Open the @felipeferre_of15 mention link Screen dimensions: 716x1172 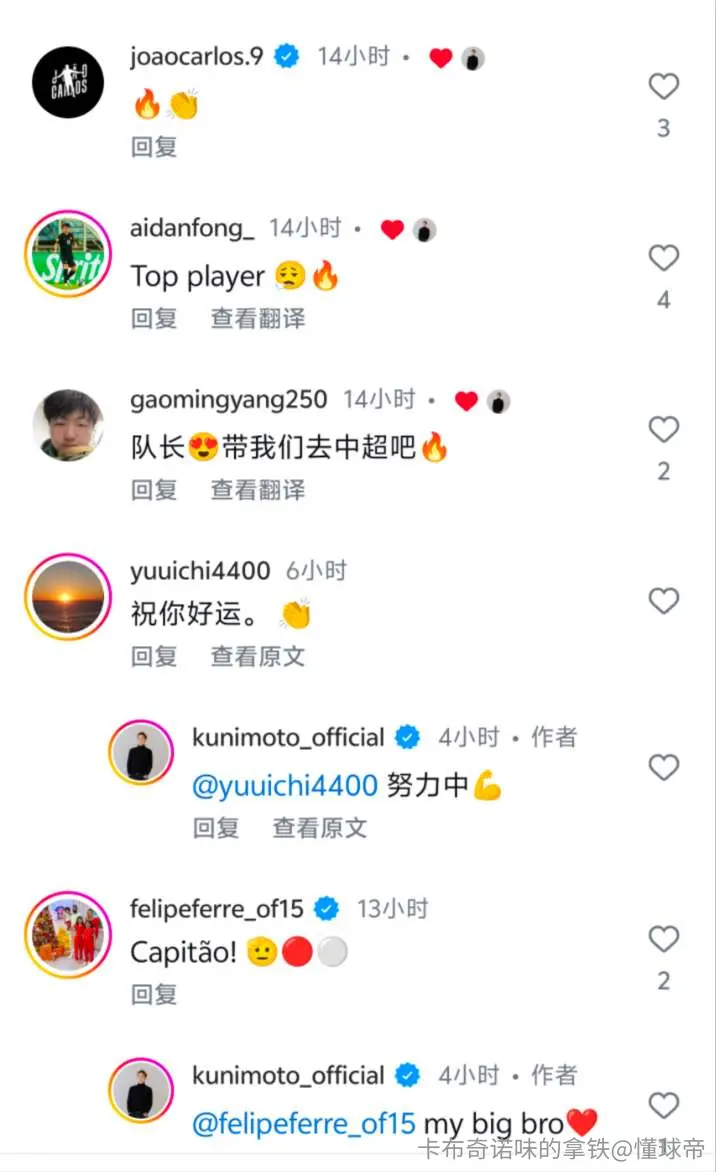pyautogui.click(x=303, y=1123)
